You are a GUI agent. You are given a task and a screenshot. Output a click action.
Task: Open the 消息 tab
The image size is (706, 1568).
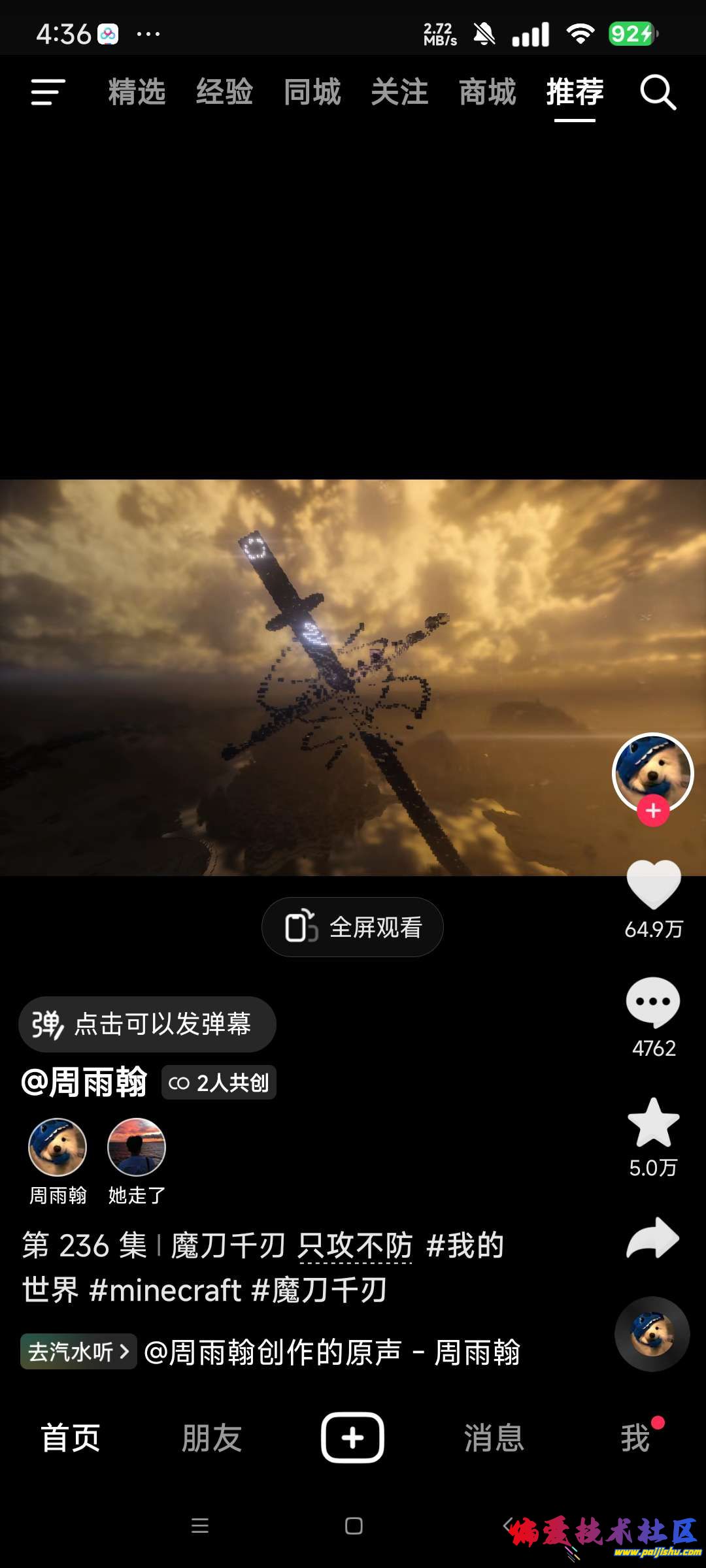click(494, 1438)
